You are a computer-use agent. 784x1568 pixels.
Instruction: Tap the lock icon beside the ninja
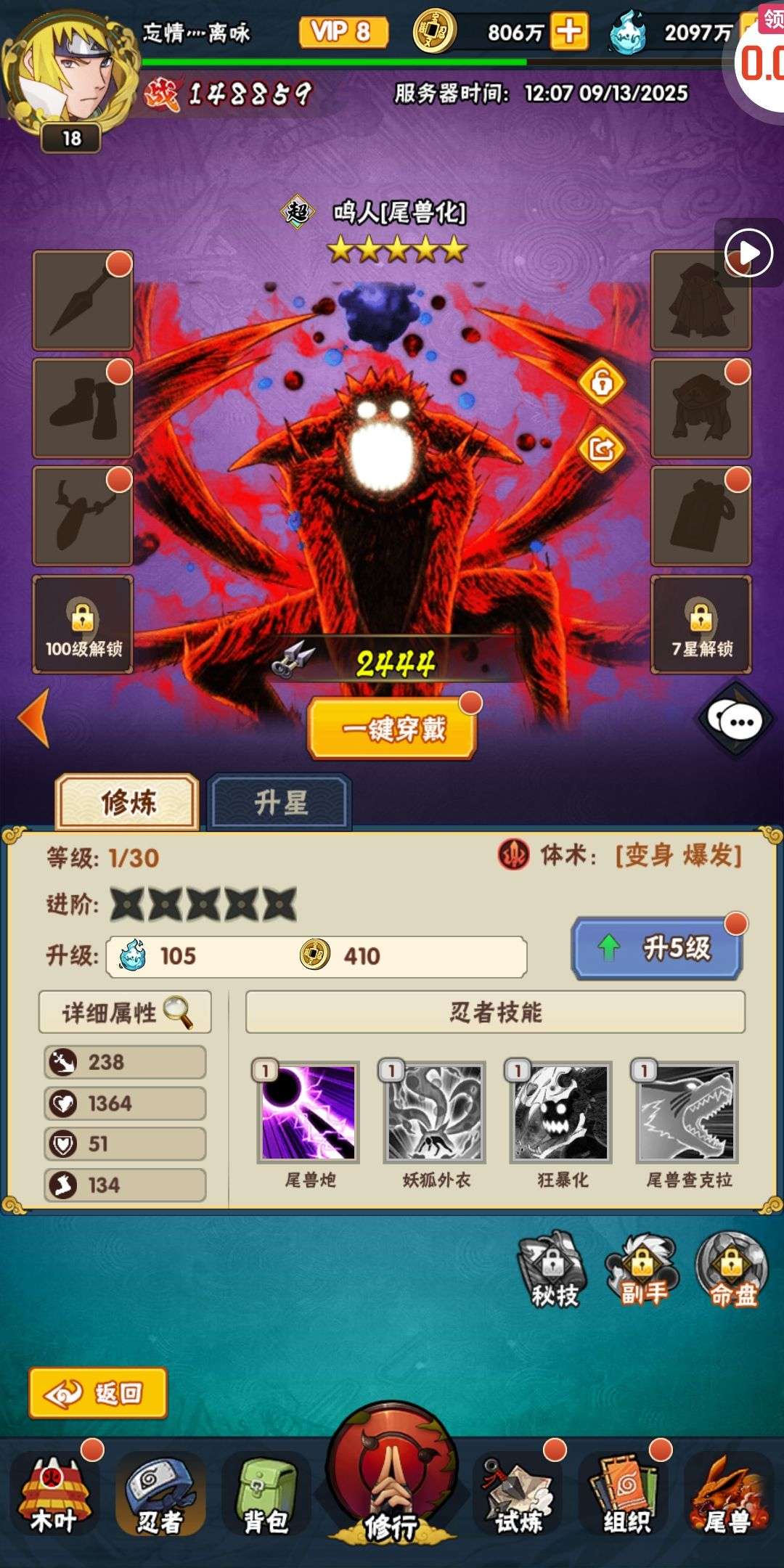tap(601, 381)
